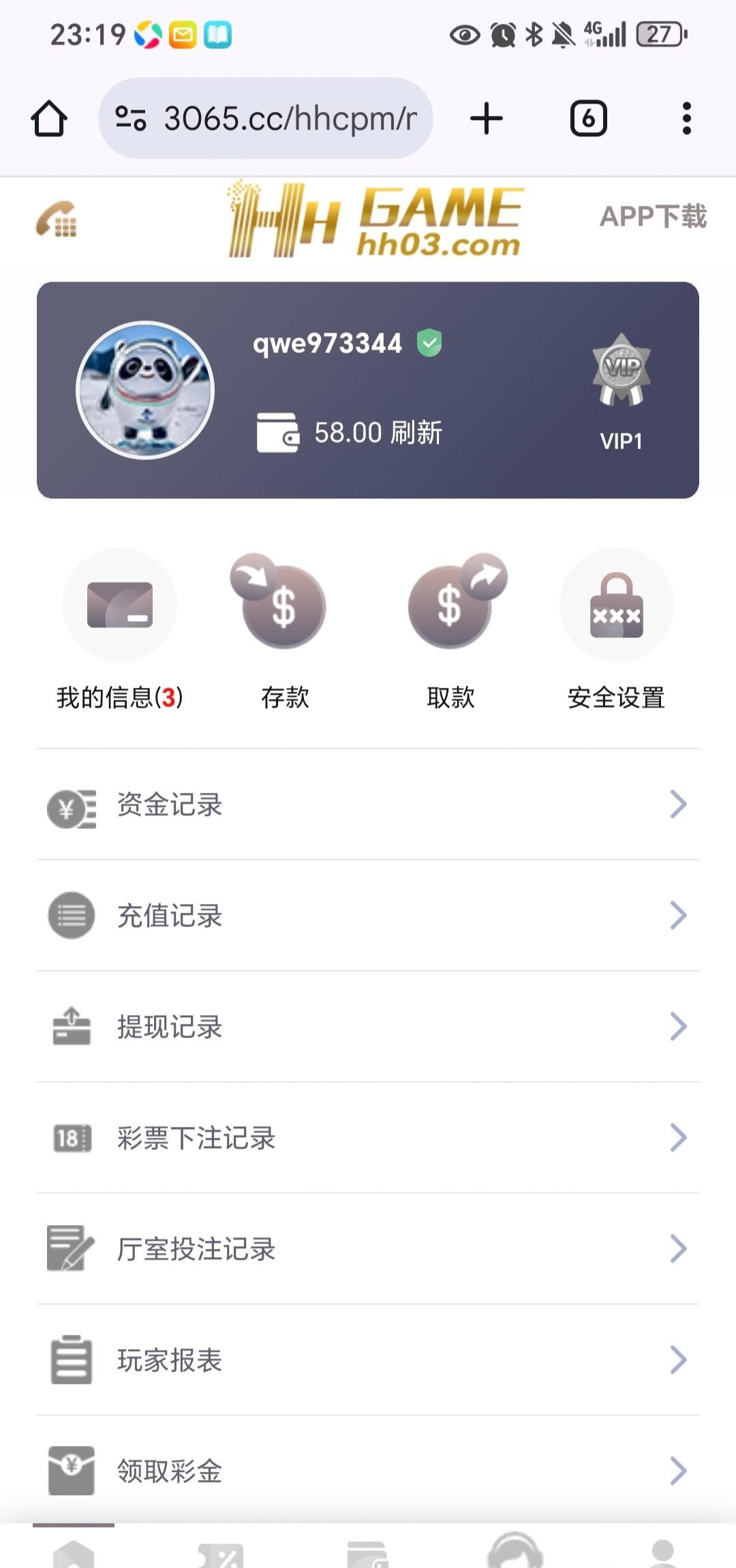Open the browser overflow menu
This screenshot has height=1568, width=736.
tap(686, 119)
